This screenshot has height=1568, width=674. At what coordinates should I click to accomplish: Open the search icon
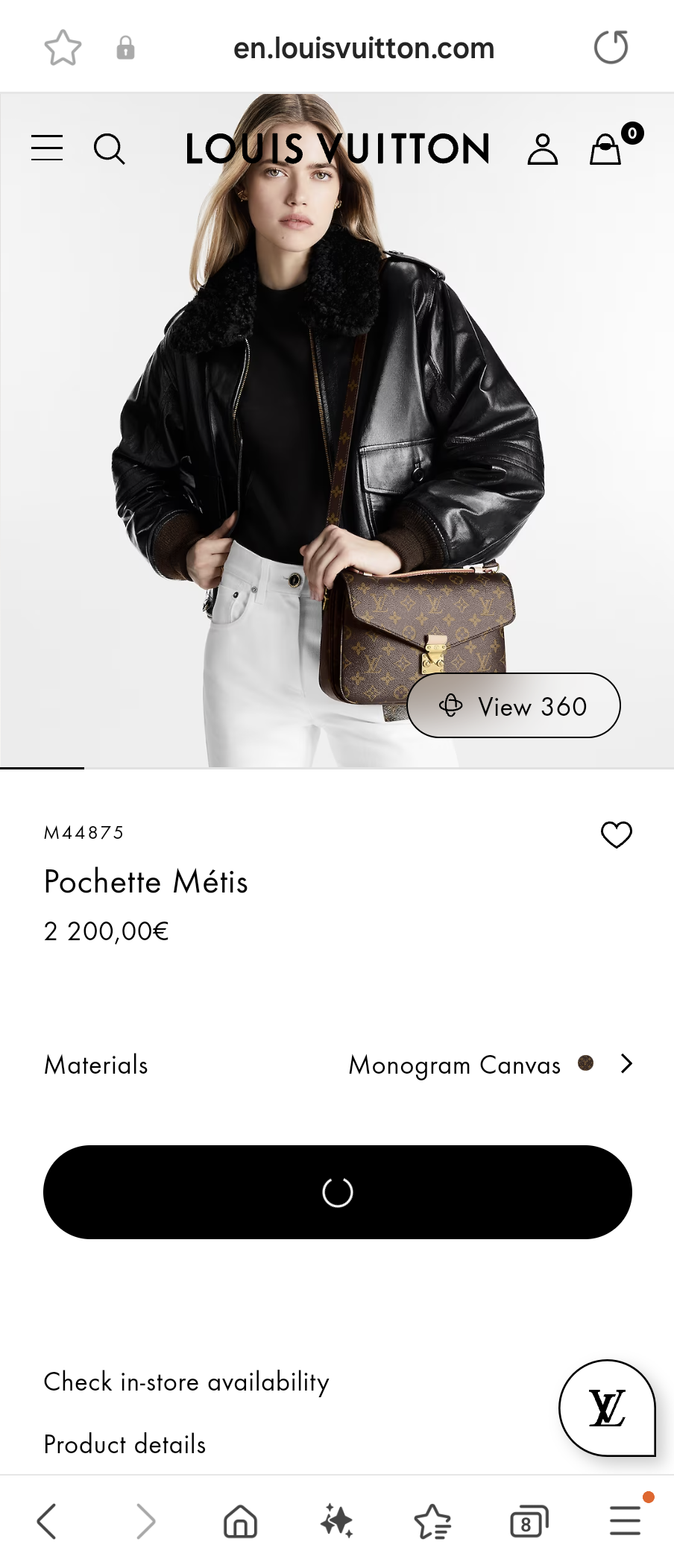pyautogui.click(x=110, y=148)
